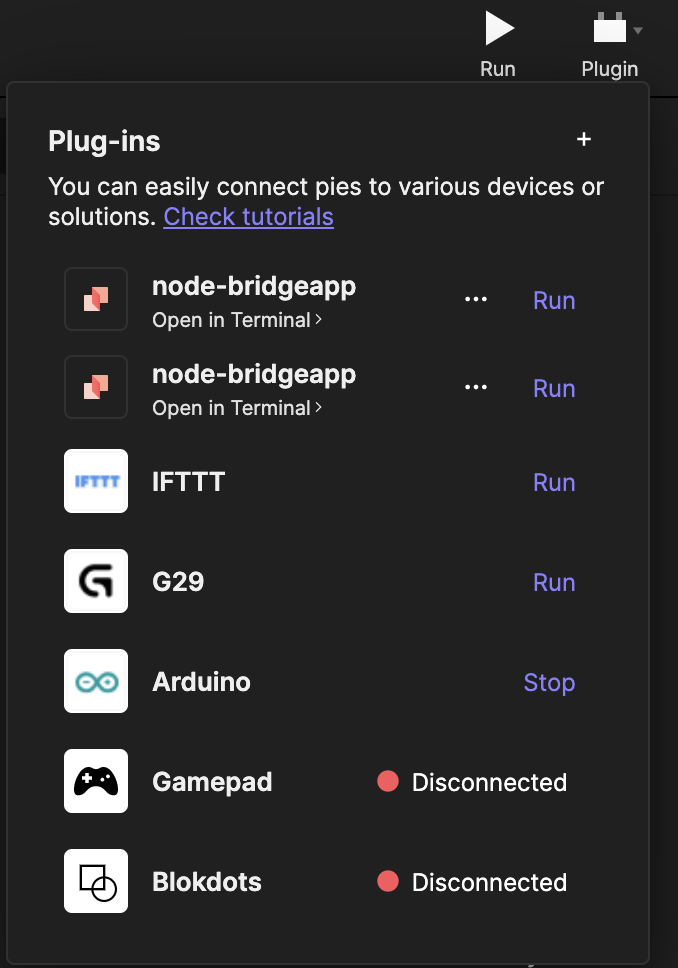Run the IFTTT plug-in
Screen dimensions: 678x968
point(554,483)
